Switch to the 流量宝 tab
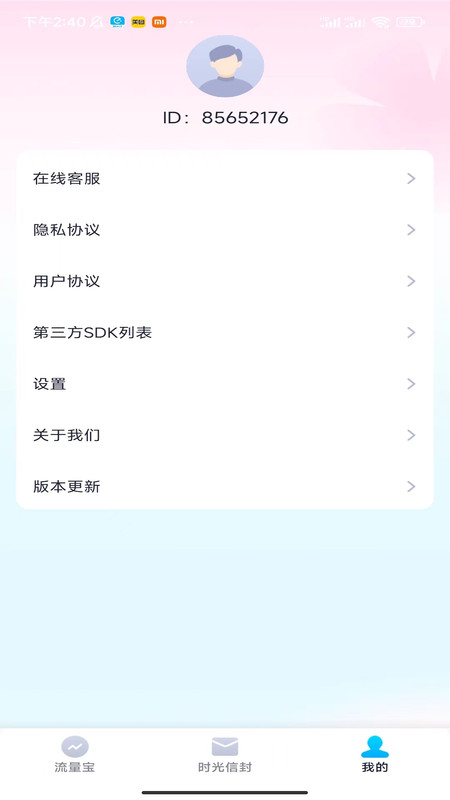The width and height of the screenshot is (450, 800). pyautogui.click(x=75, y=754)
